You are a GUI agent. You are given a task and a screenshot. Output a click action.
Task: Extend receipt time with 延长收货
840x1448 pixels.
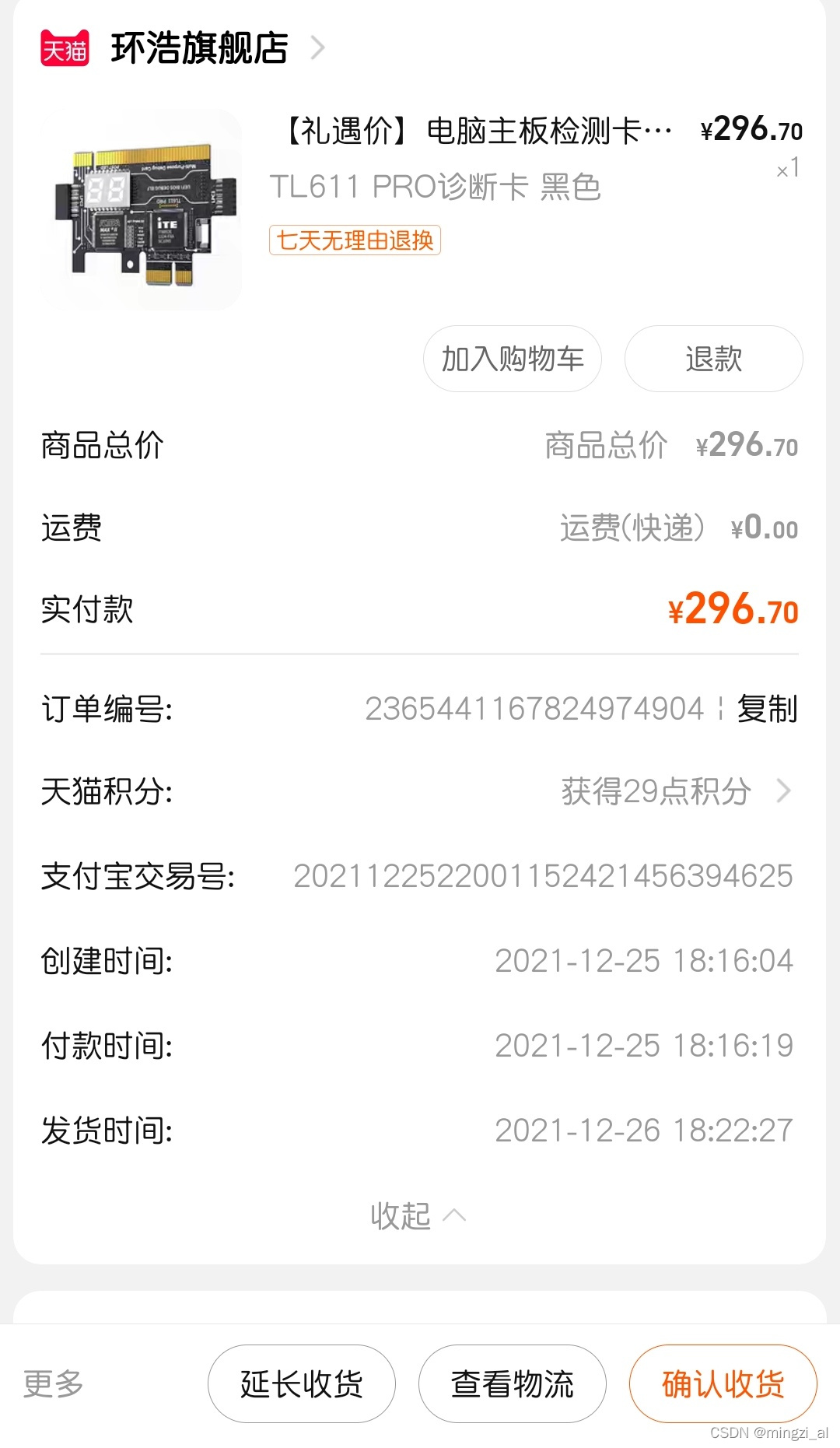click(x=301, y=1384)
